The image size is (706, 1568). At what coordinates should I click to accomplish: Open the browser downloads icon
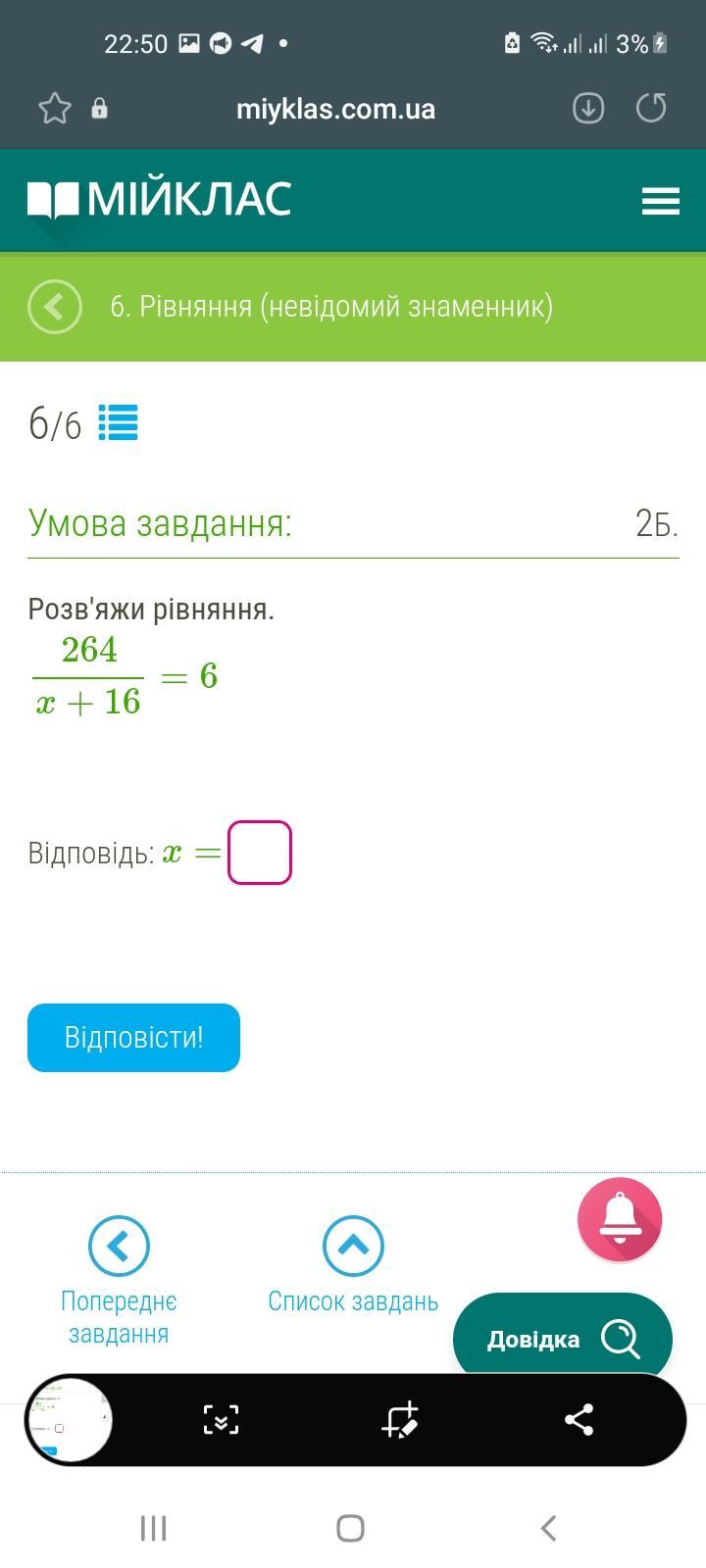[x=588, y=108]
